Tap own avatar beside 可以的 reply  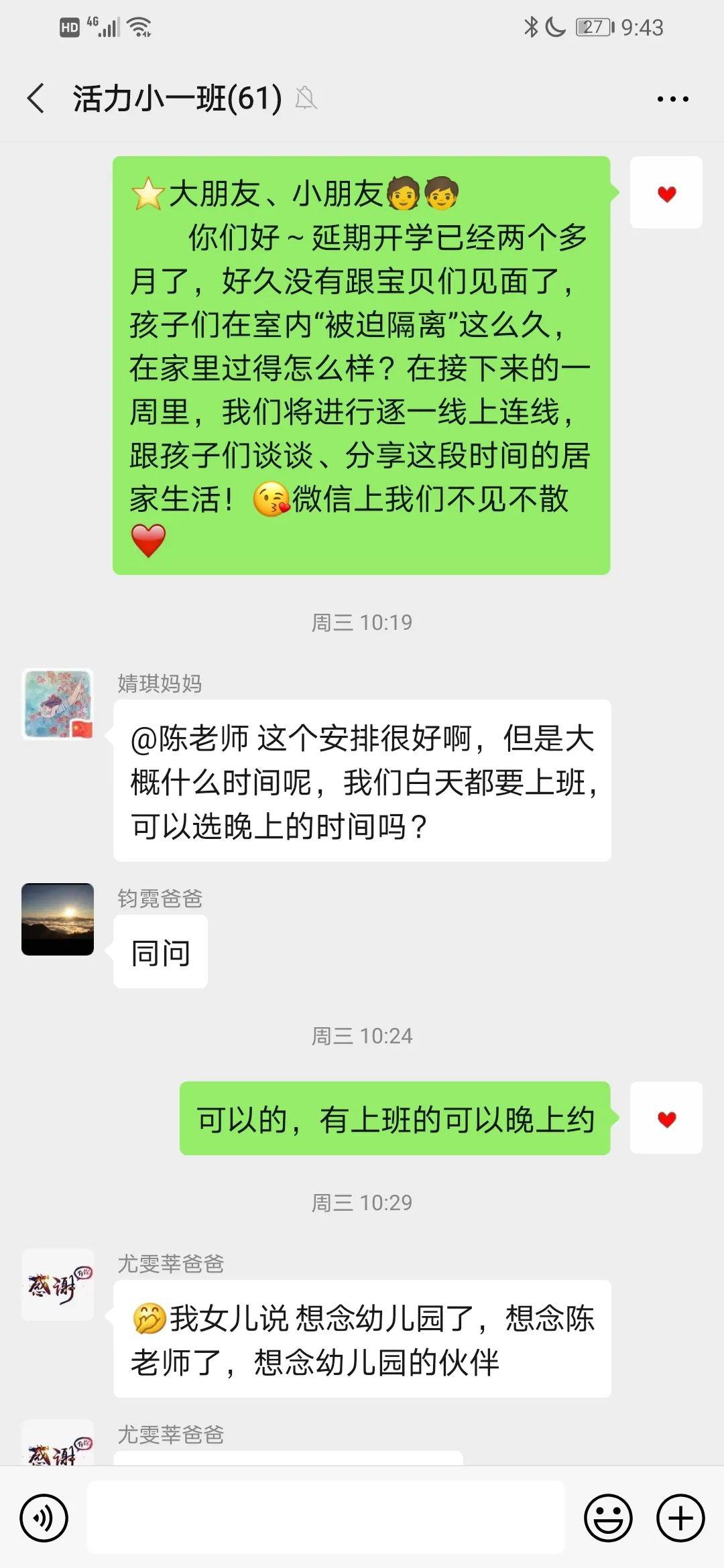(x=666, y=1118)
